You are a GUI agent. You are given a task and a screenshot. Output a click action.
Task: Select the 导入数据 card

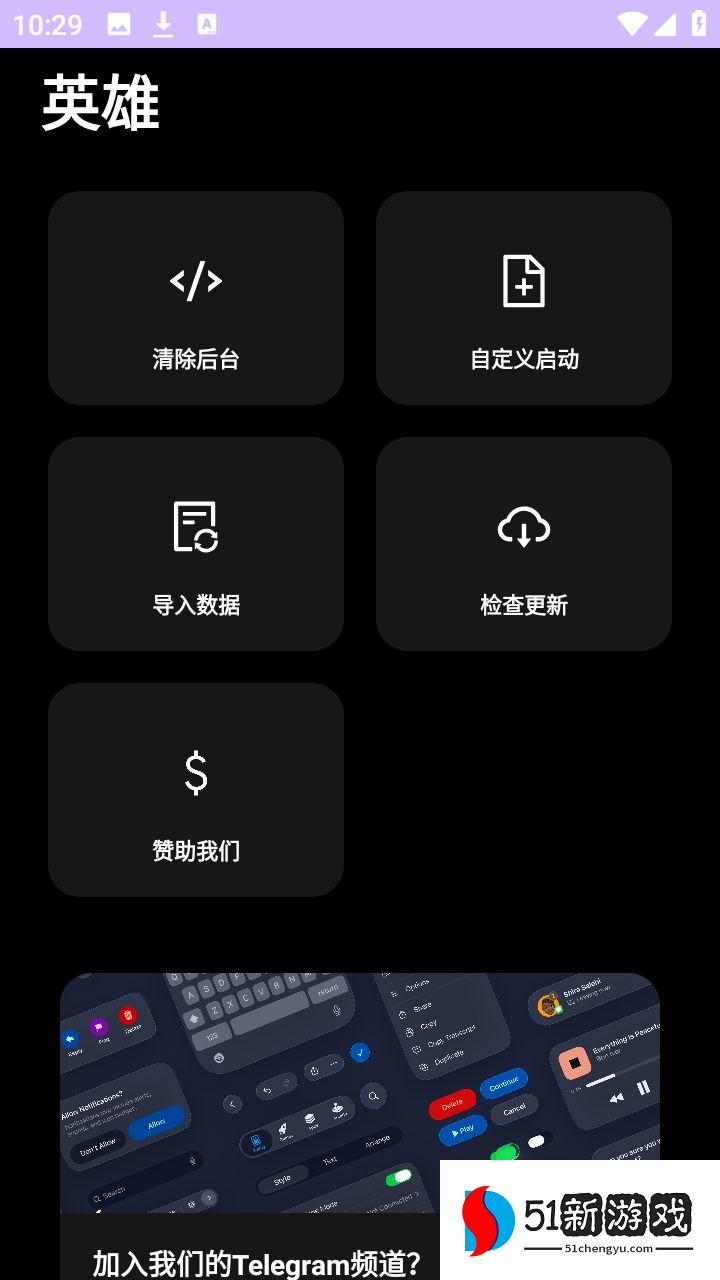(196, 544)
